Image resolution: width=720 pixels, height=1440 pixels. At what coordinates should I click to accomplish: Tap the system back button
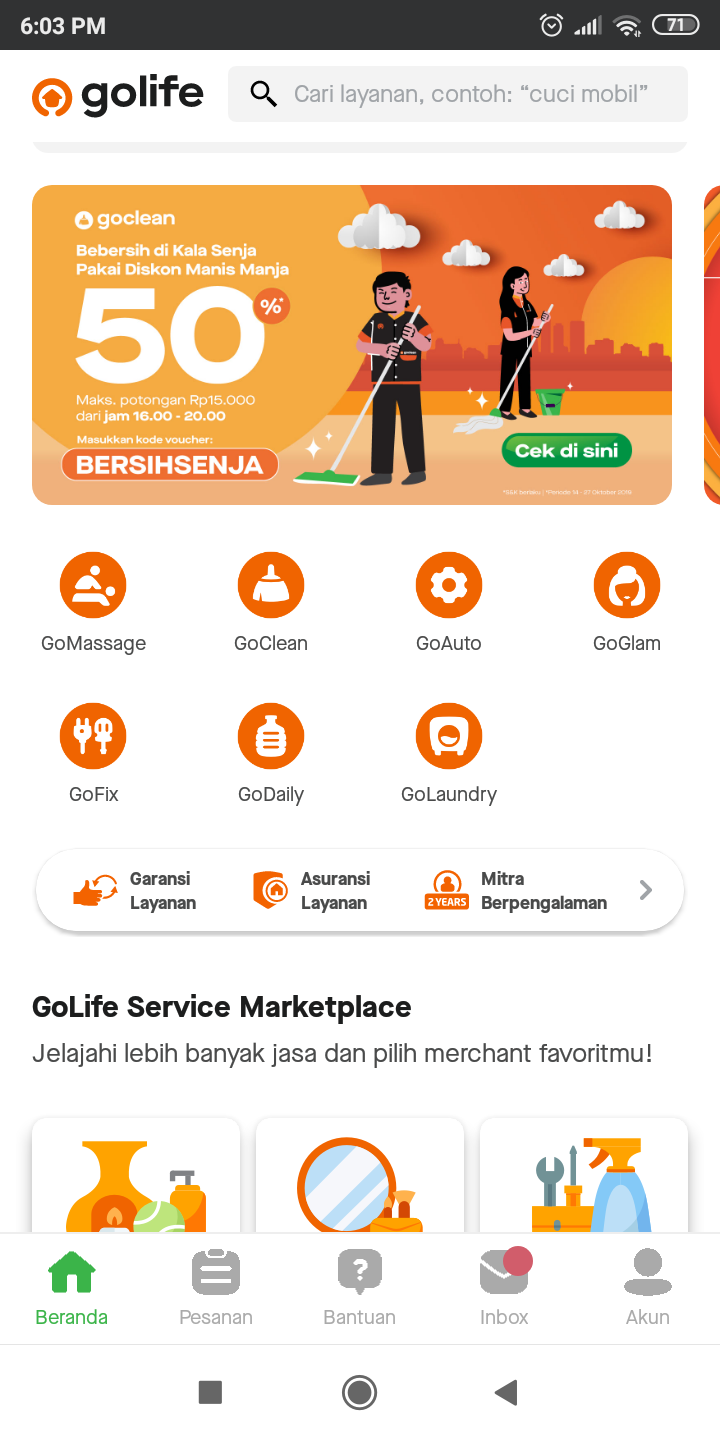click(507, 1392)
